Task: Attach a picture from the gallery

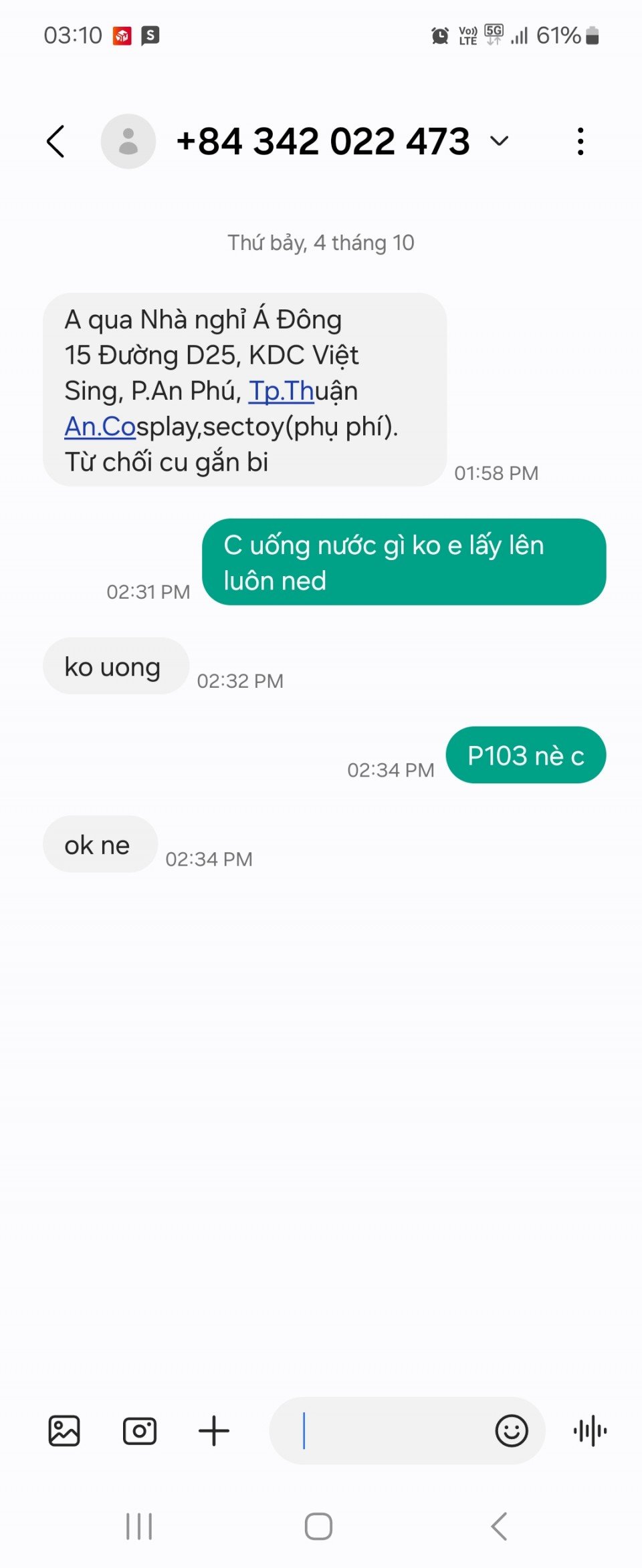Action: click(64, 1431)
